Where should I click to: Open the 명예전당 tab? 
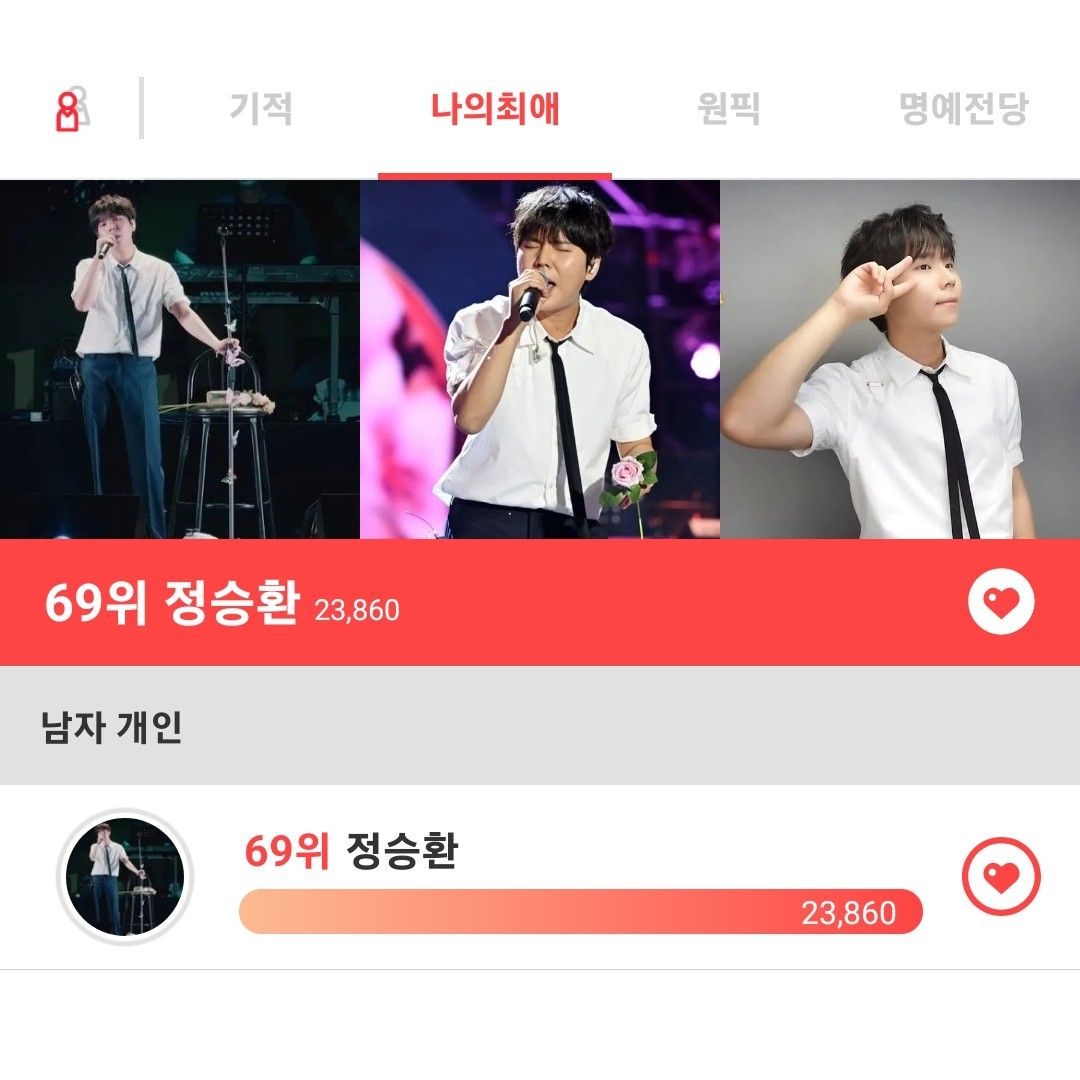[x=963, y=108]
